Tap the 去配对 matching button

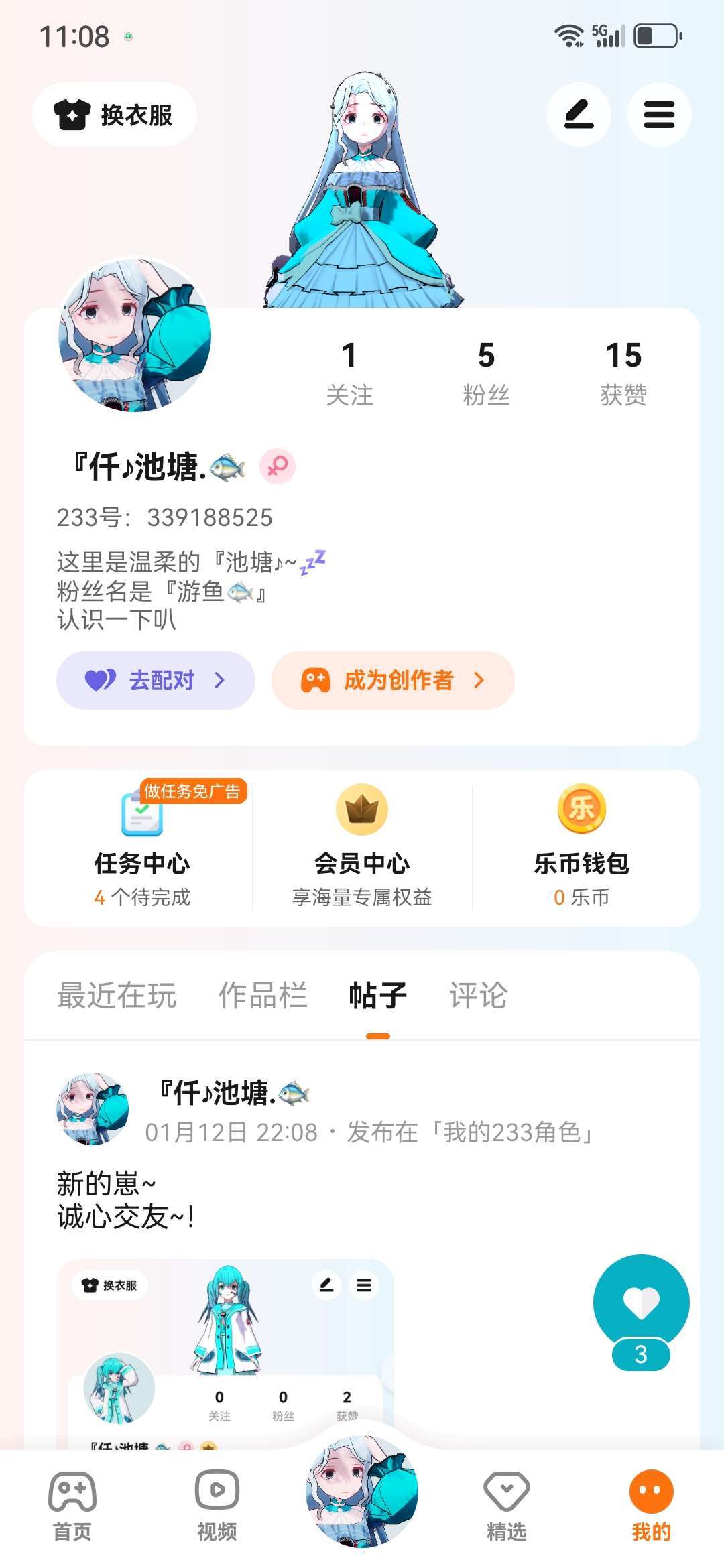pos(156,680)
